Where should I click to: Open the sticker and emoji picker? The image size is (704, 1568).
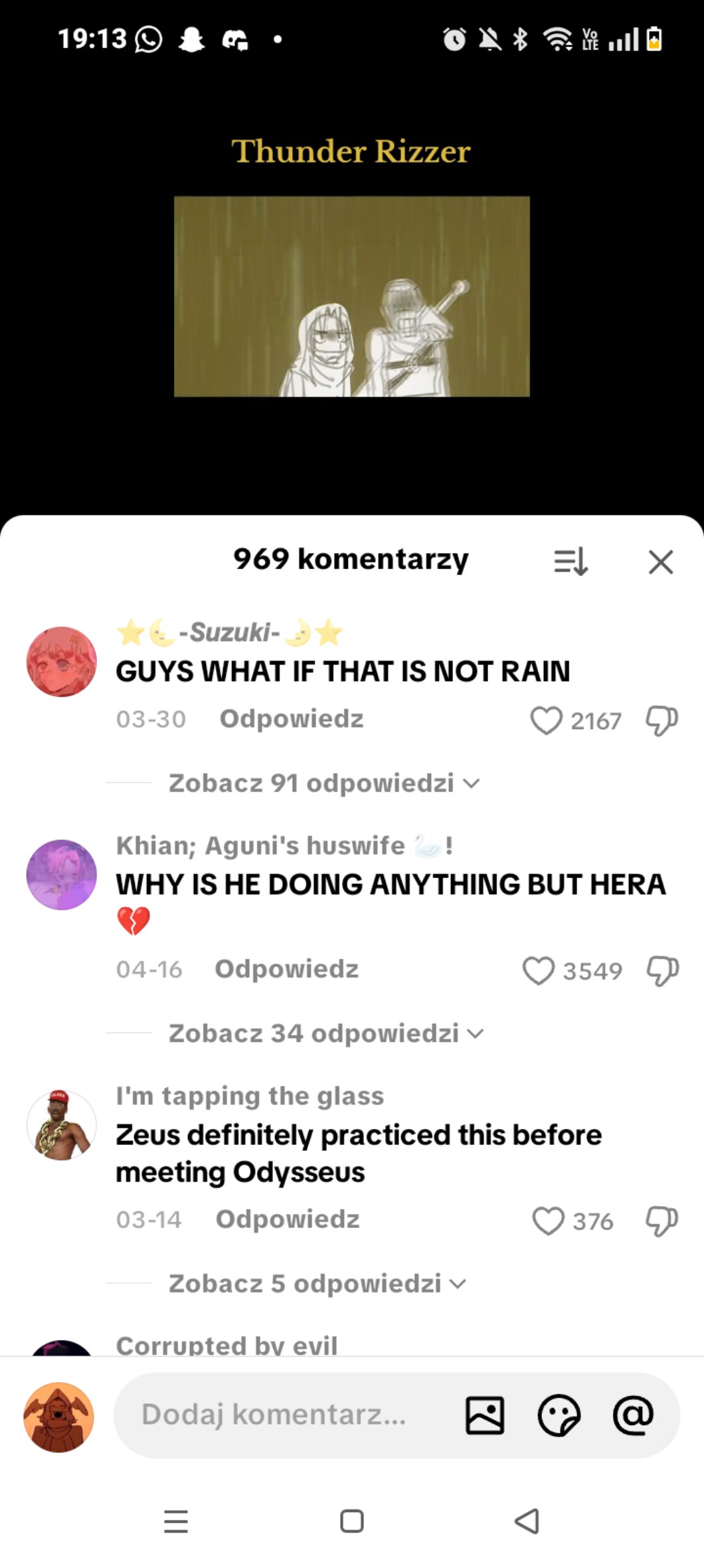point(559,1415)
